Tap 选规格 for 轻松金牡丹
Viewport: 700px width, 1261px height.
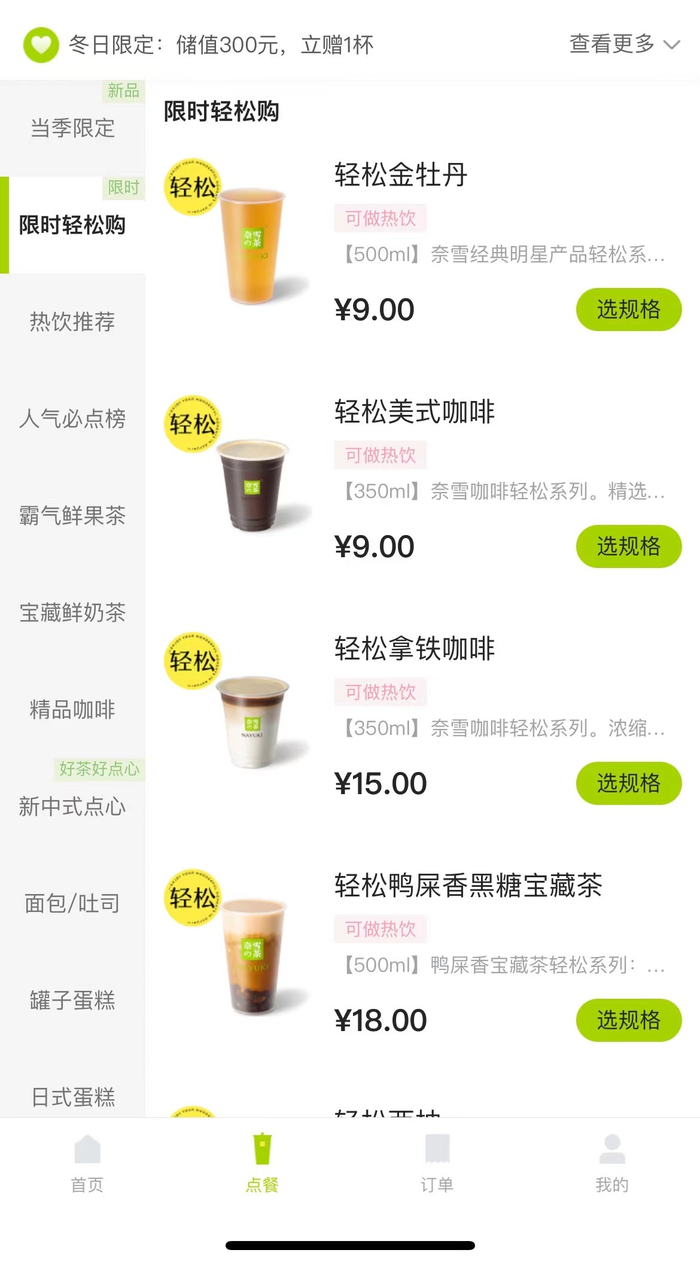click(x=628, y=310)
